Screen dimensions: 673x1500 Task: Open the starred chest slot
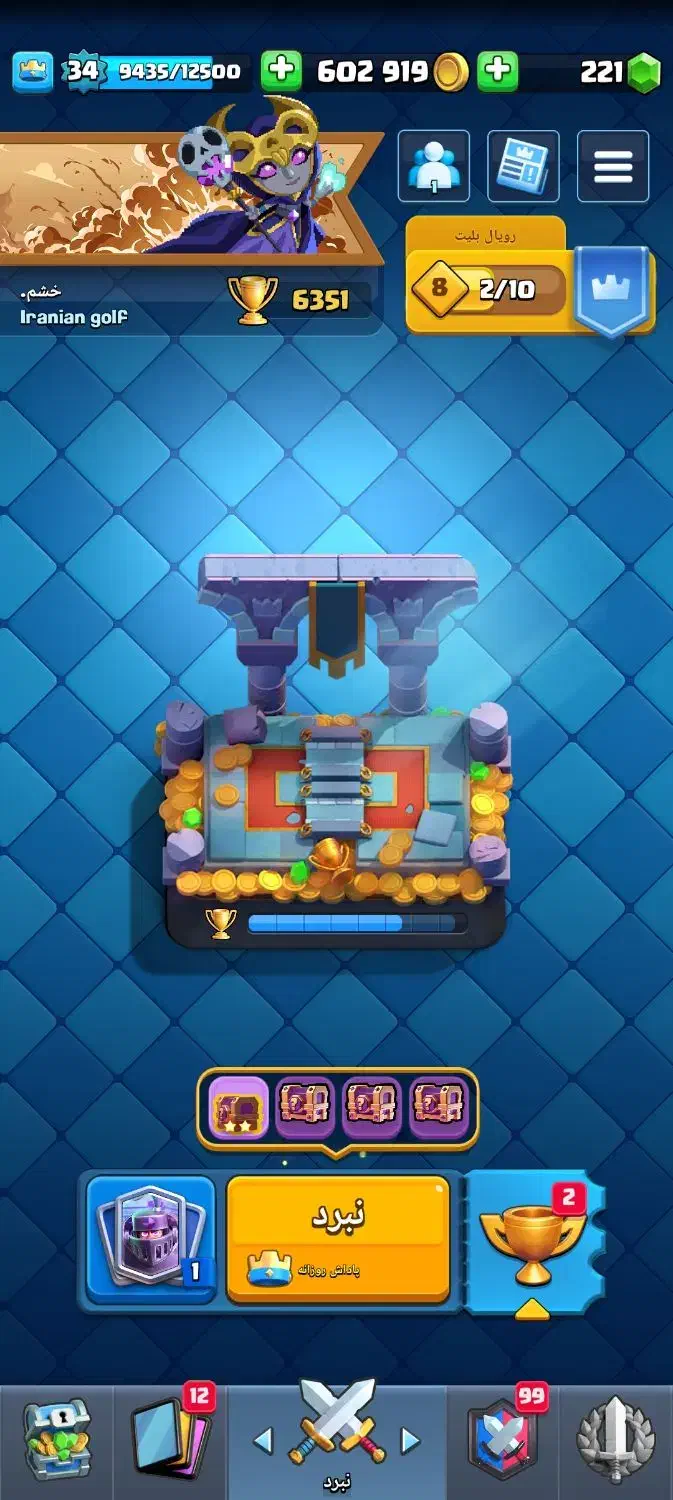(x=238, y=1108)
